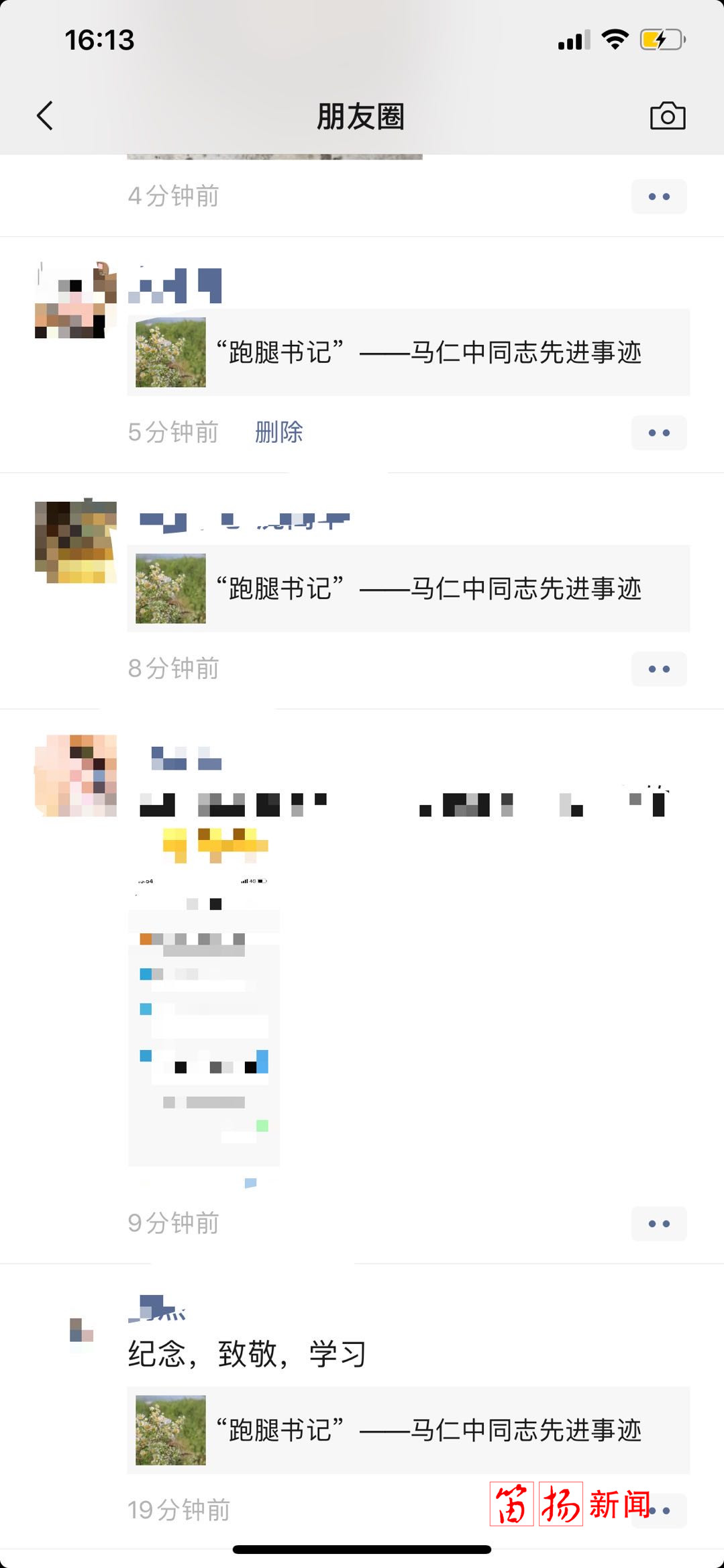Open avatar of the 9分钟前 poster
Image resolution: width=724 pixels, height=1568 pixels.
76,776
